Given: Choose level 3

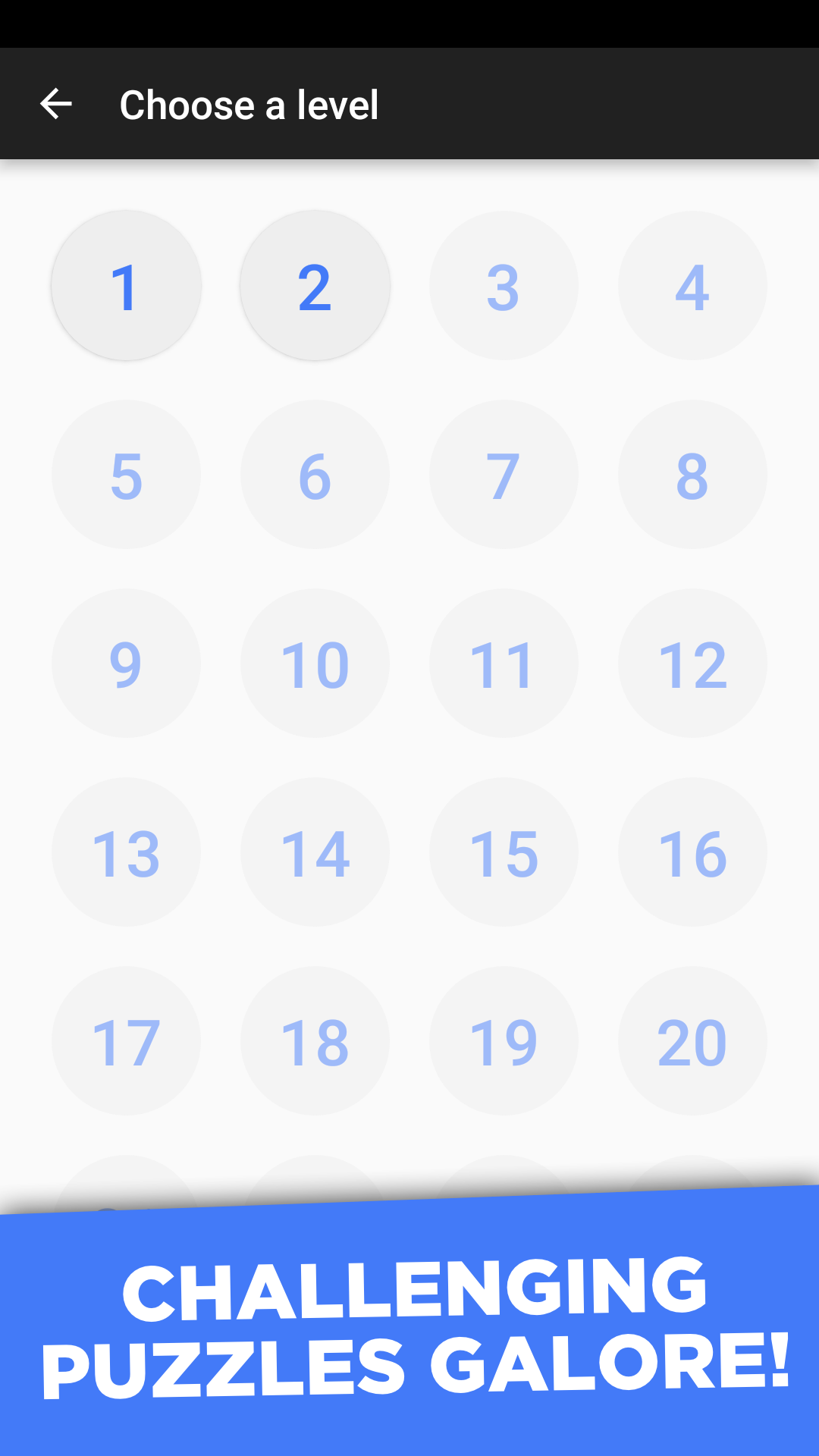Looking at the screenshot, I should tap(504, 286).
